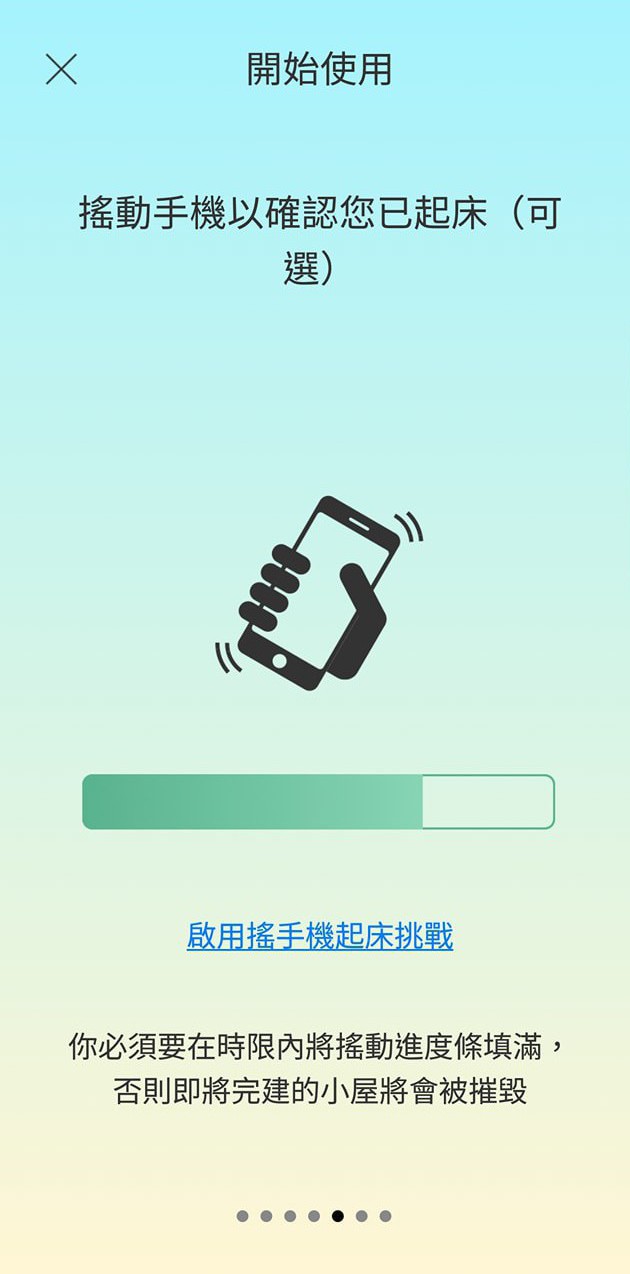Image resolution: width=630 pixels, height=1274 pixels.
Task: Close the 開始使用 onboarding screen
Action: pos(61,69)
